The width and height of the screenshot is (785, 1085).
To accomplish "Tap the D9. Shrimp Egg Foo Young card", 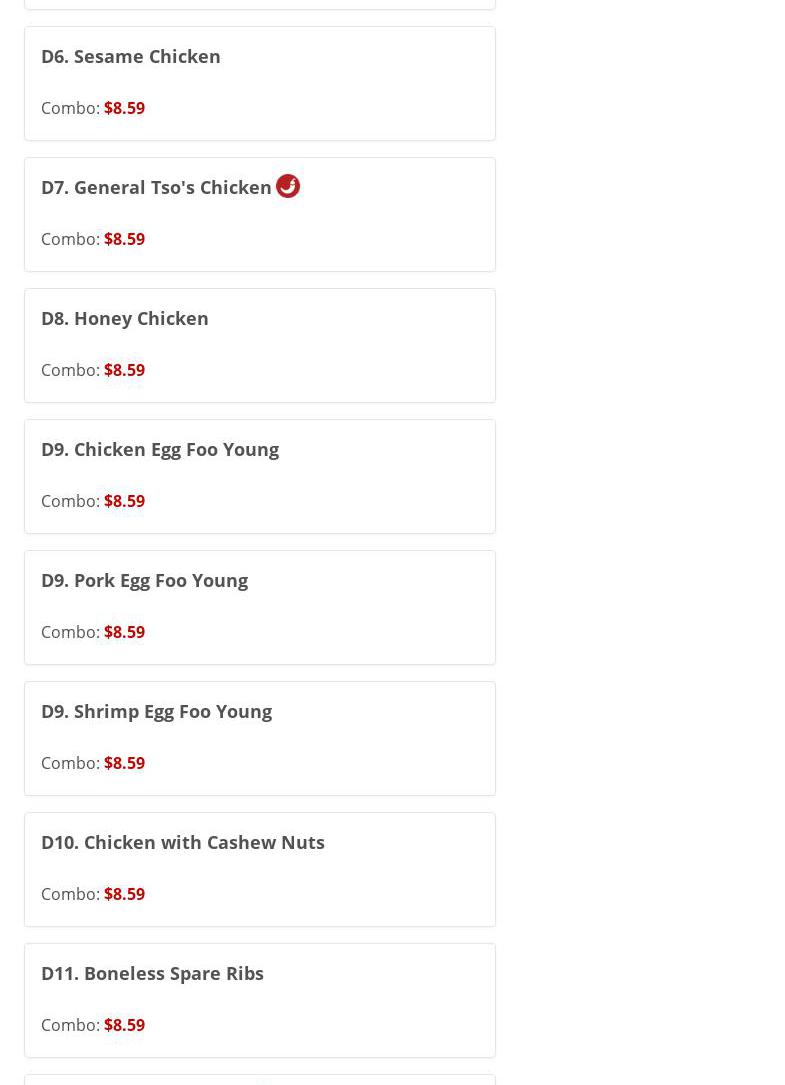I will (259, 738).
